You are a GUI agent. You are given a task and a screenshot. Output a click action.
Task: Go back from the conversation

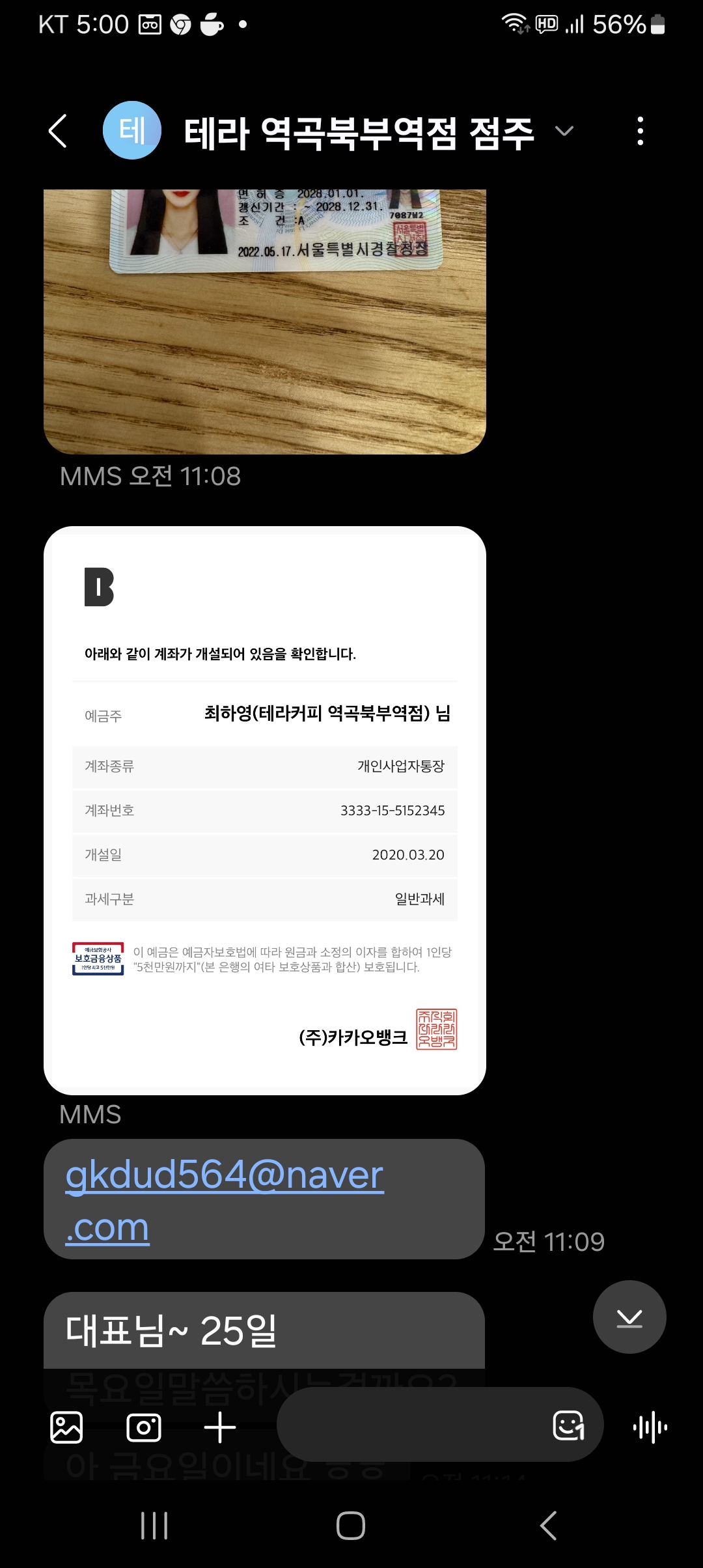pyautogui.click(x=59, y=131)
